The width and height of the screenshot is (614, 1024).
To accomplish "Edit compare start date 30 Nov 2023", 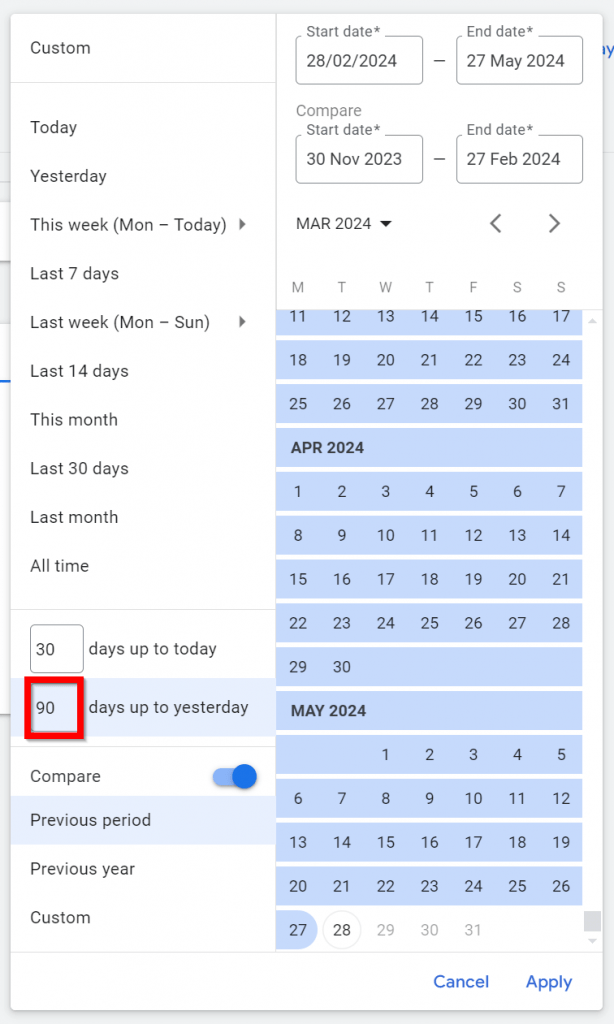I will pos(359,159).
